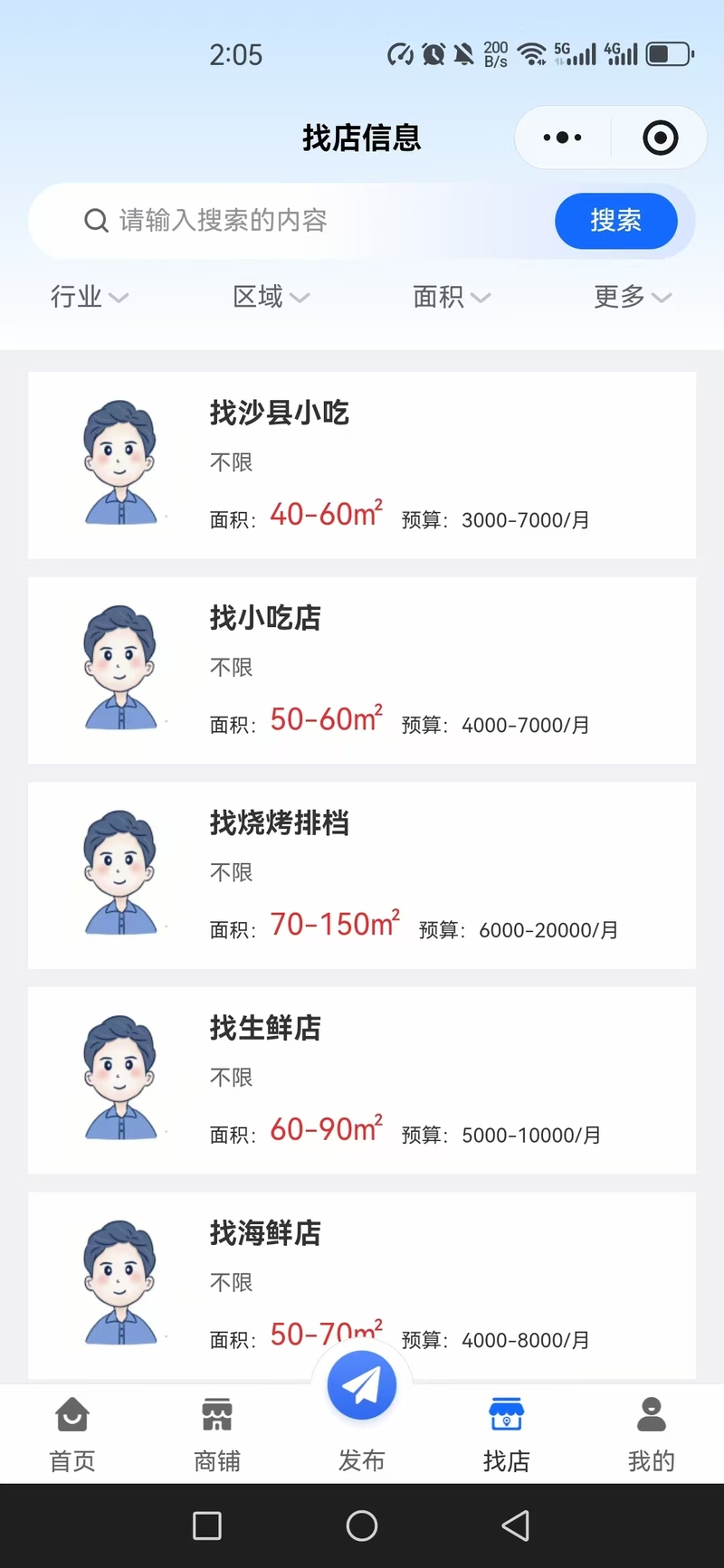This screenshot has width=724, height=1568.
Task: Tap the system home button
Action: coord(362,1525)
